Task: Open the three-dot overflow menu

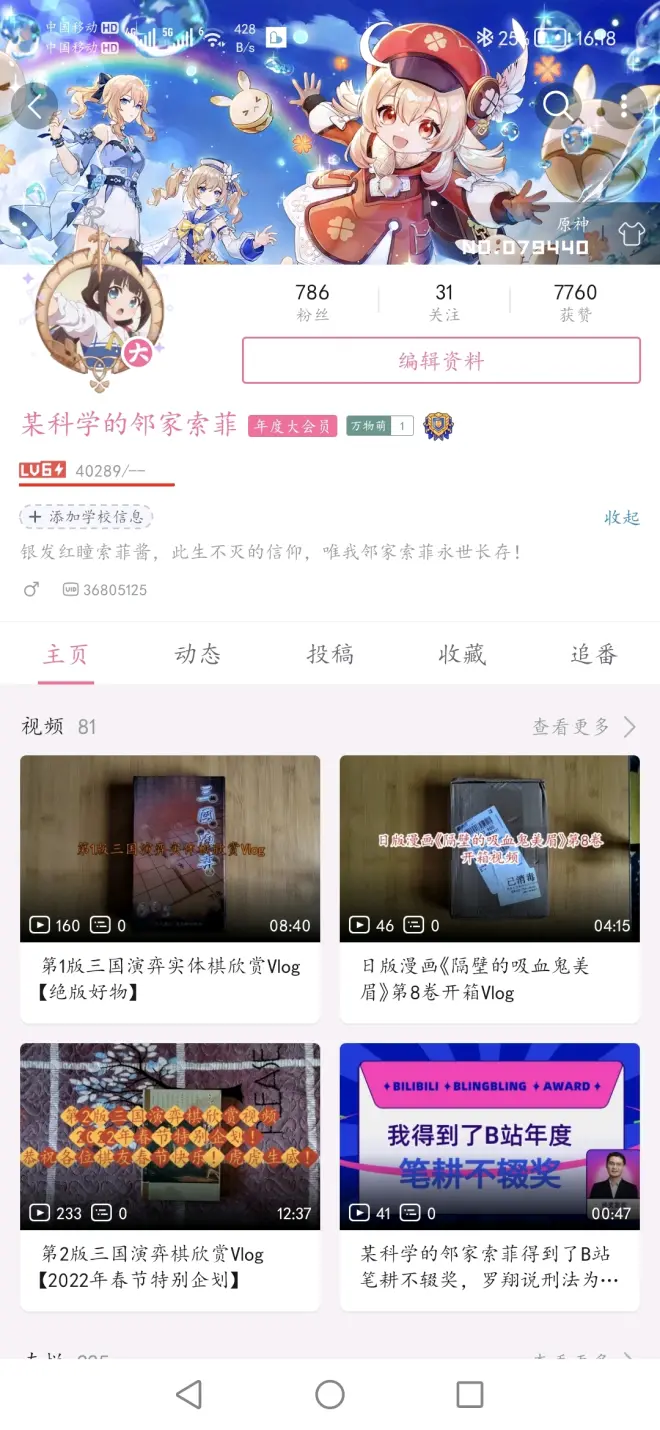Action: [x=624, y=104]
